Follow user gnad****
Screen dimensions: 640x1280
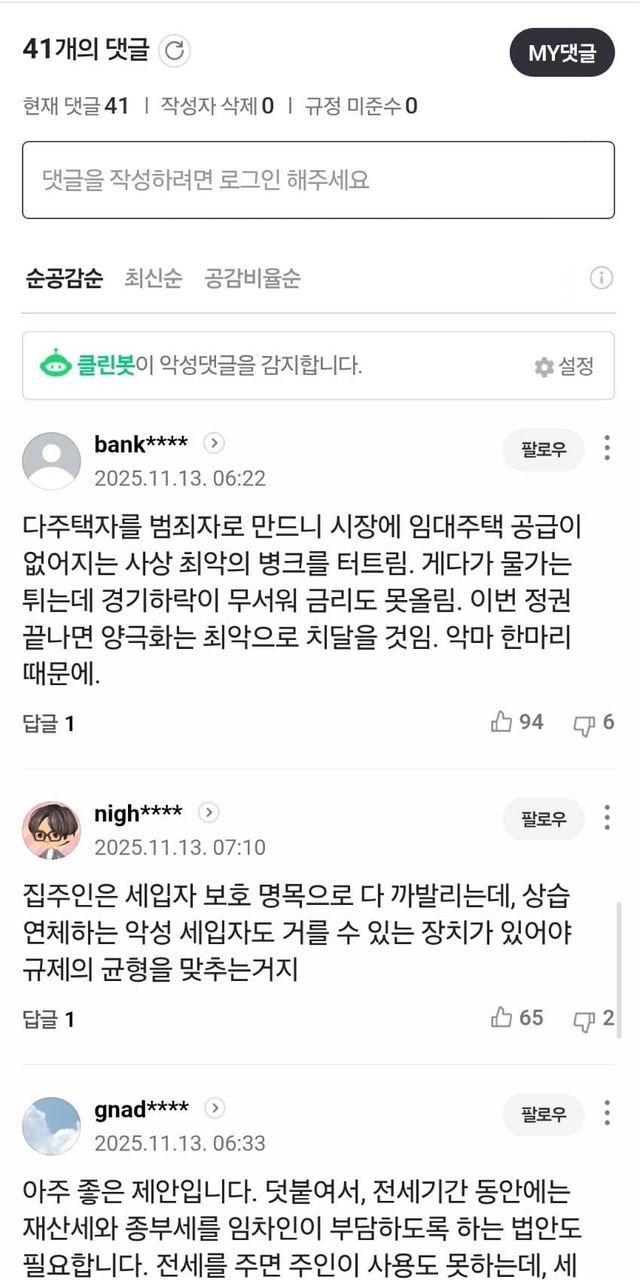point(543,1114)
